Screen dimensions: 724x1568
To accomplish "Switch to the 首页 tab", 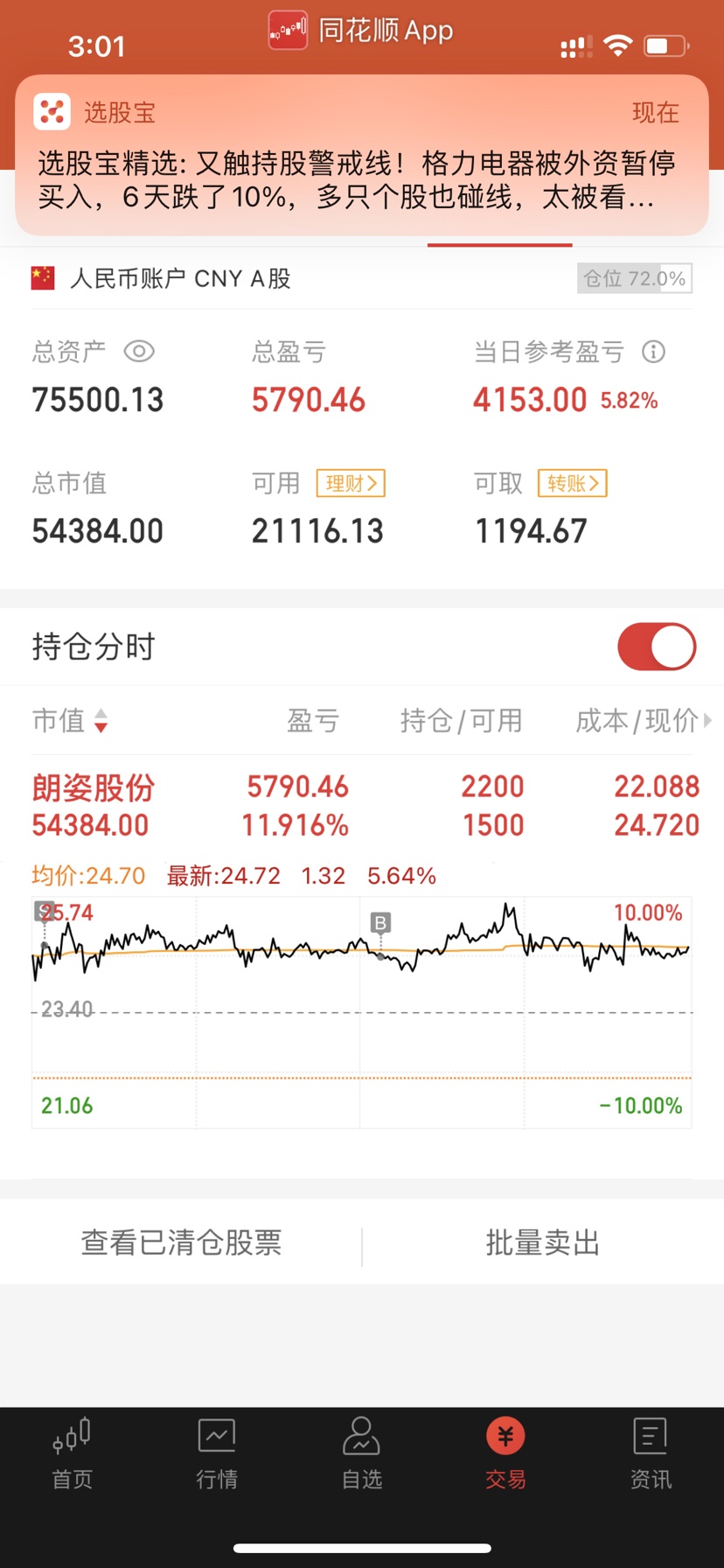I will pos(73,1454).
